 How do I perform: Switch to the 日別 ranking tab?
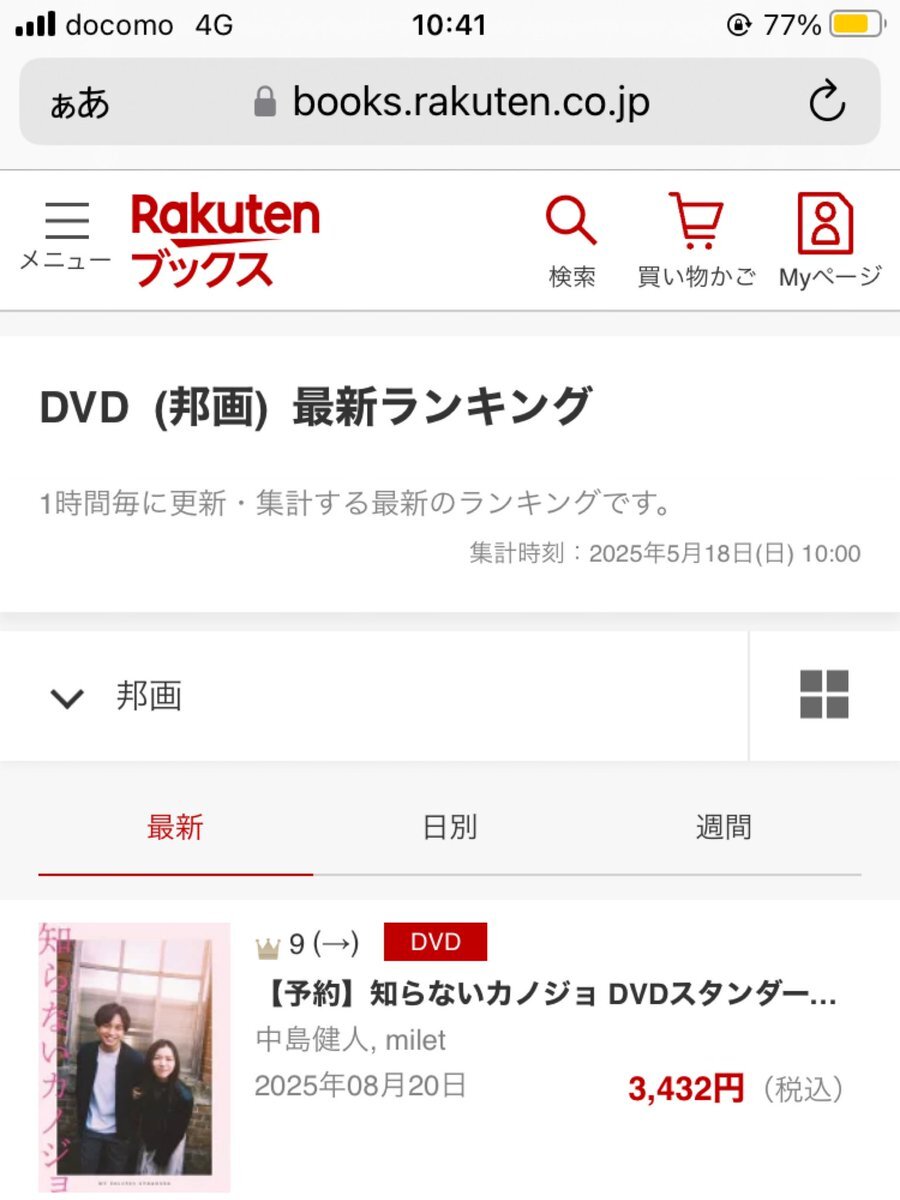pyautogui.click(x=450, y=828)
